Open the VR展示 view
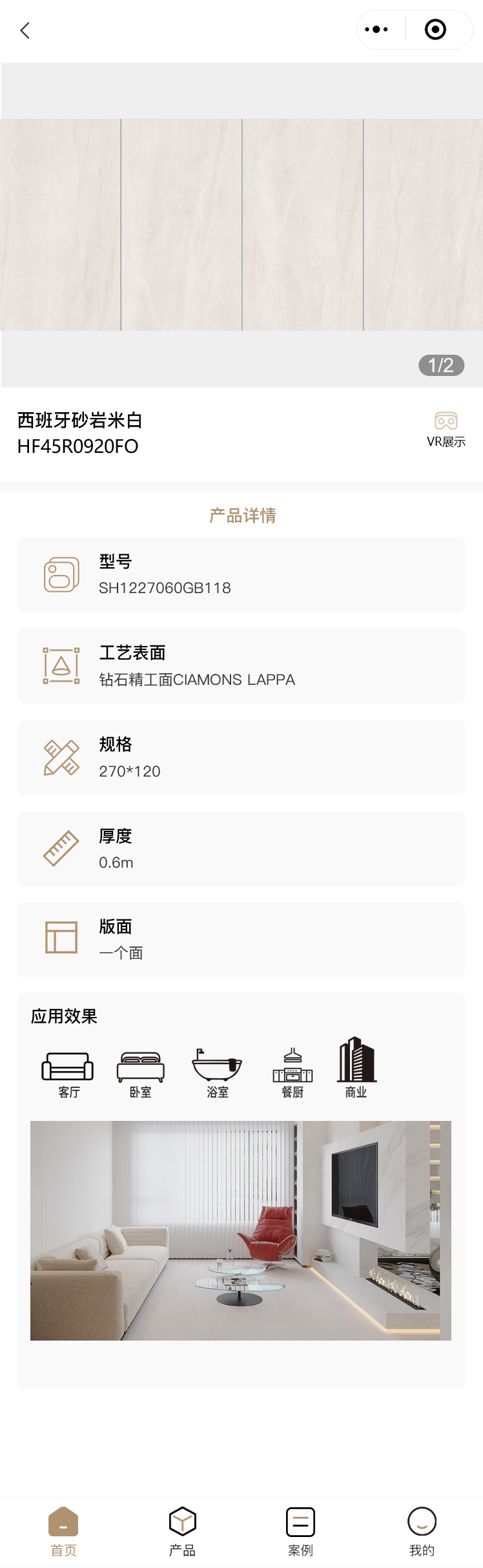This screenshot has height=1568, width=483. pos(446,429)
